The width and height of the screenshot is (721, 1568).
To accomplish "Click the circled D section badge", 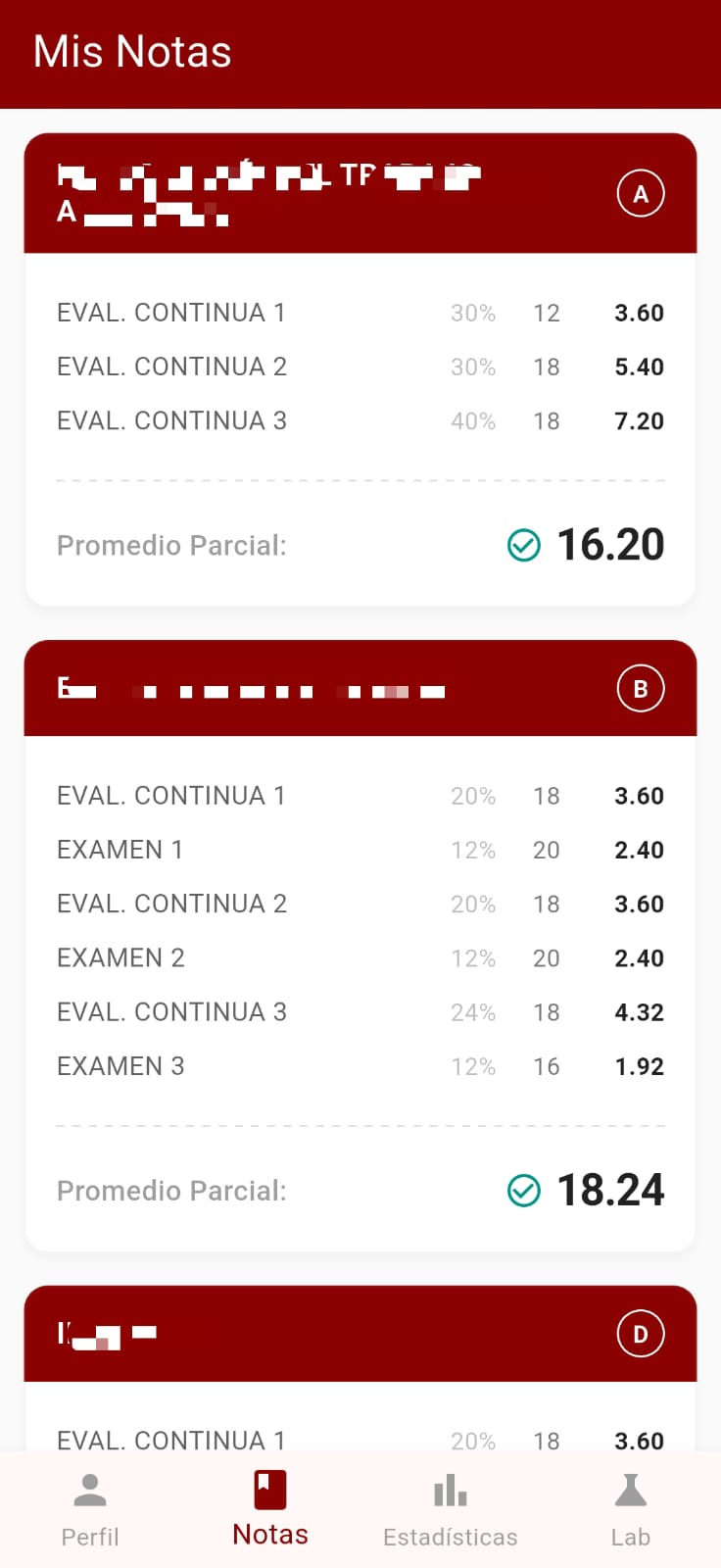I will pos(640,1334).
